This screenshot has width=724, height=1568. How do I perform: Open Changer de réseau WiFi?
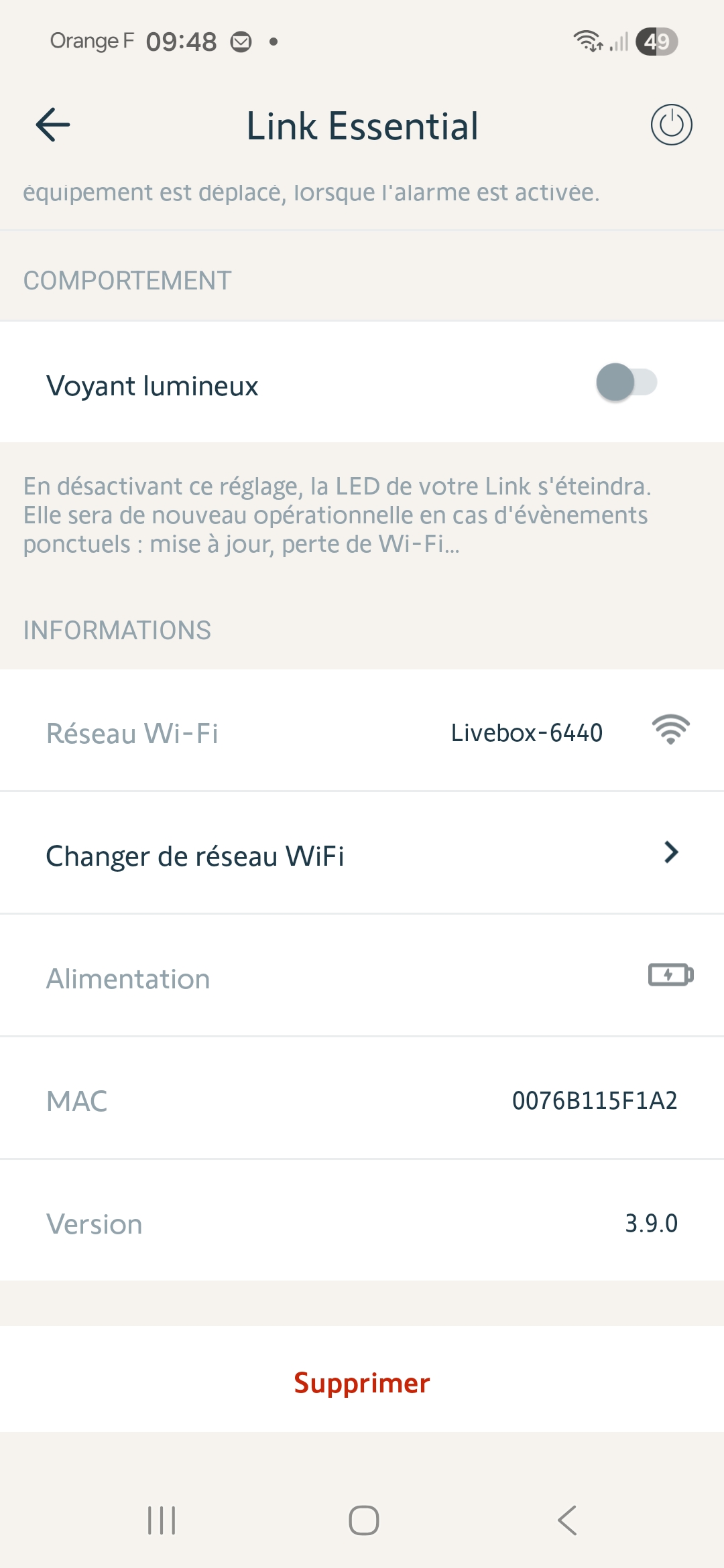(x=362, y=854)
